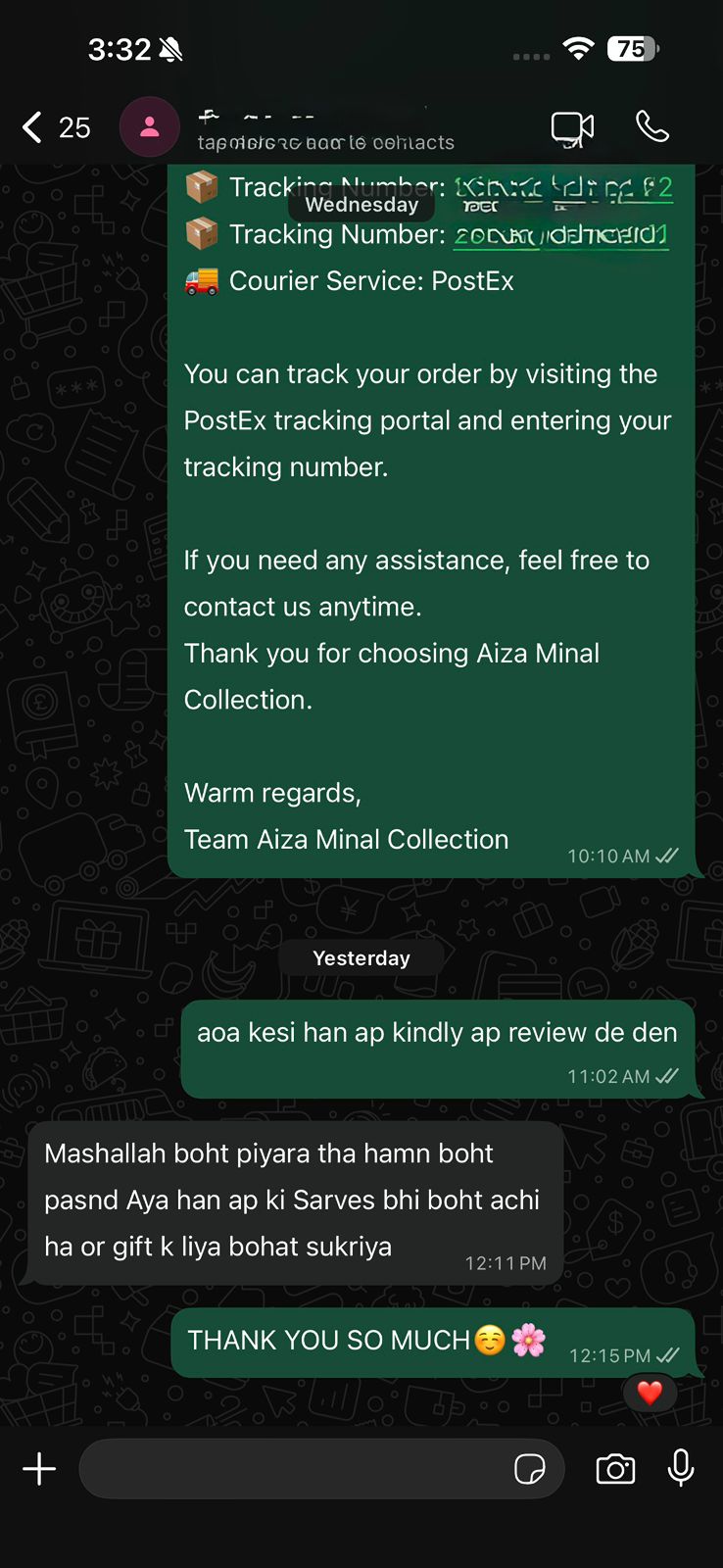
Task: Open contact info from the header name
Action: click(325, 129)
